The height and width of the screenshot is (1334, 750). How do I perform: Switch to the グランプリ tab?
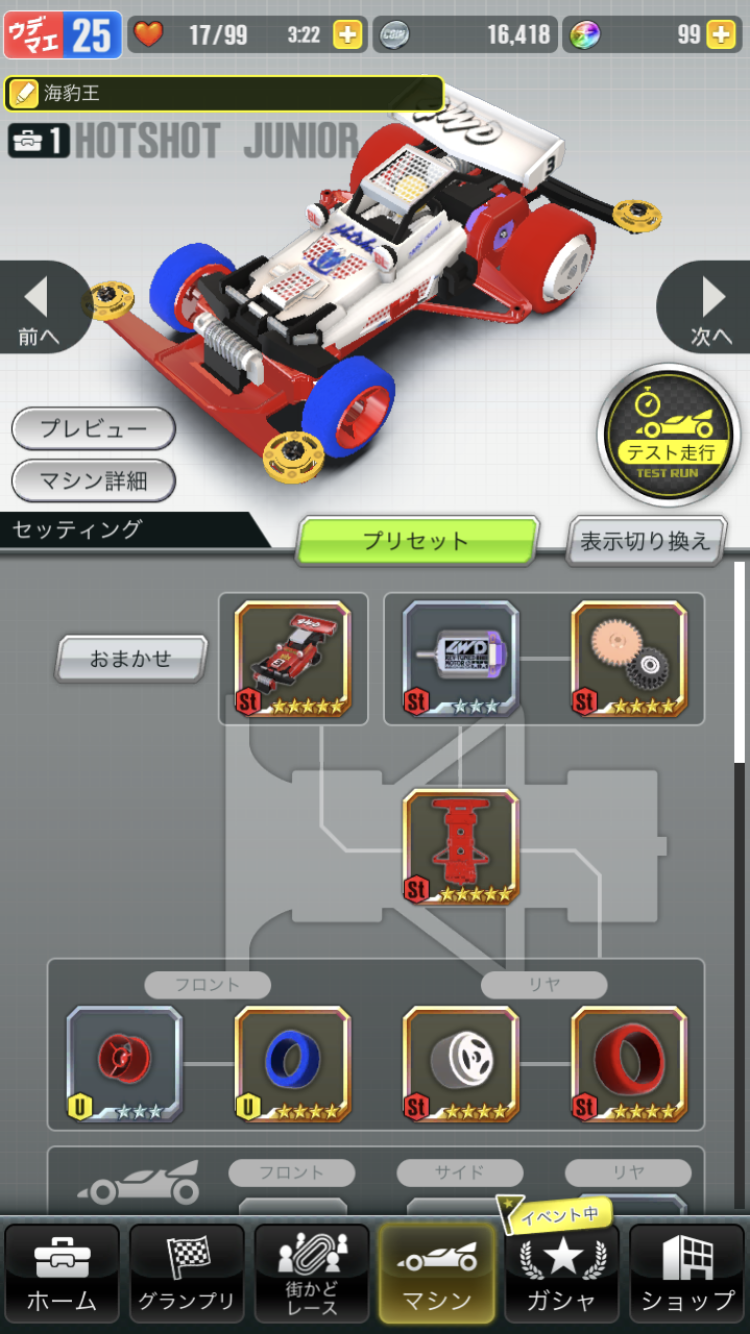tap(187, 1272)
